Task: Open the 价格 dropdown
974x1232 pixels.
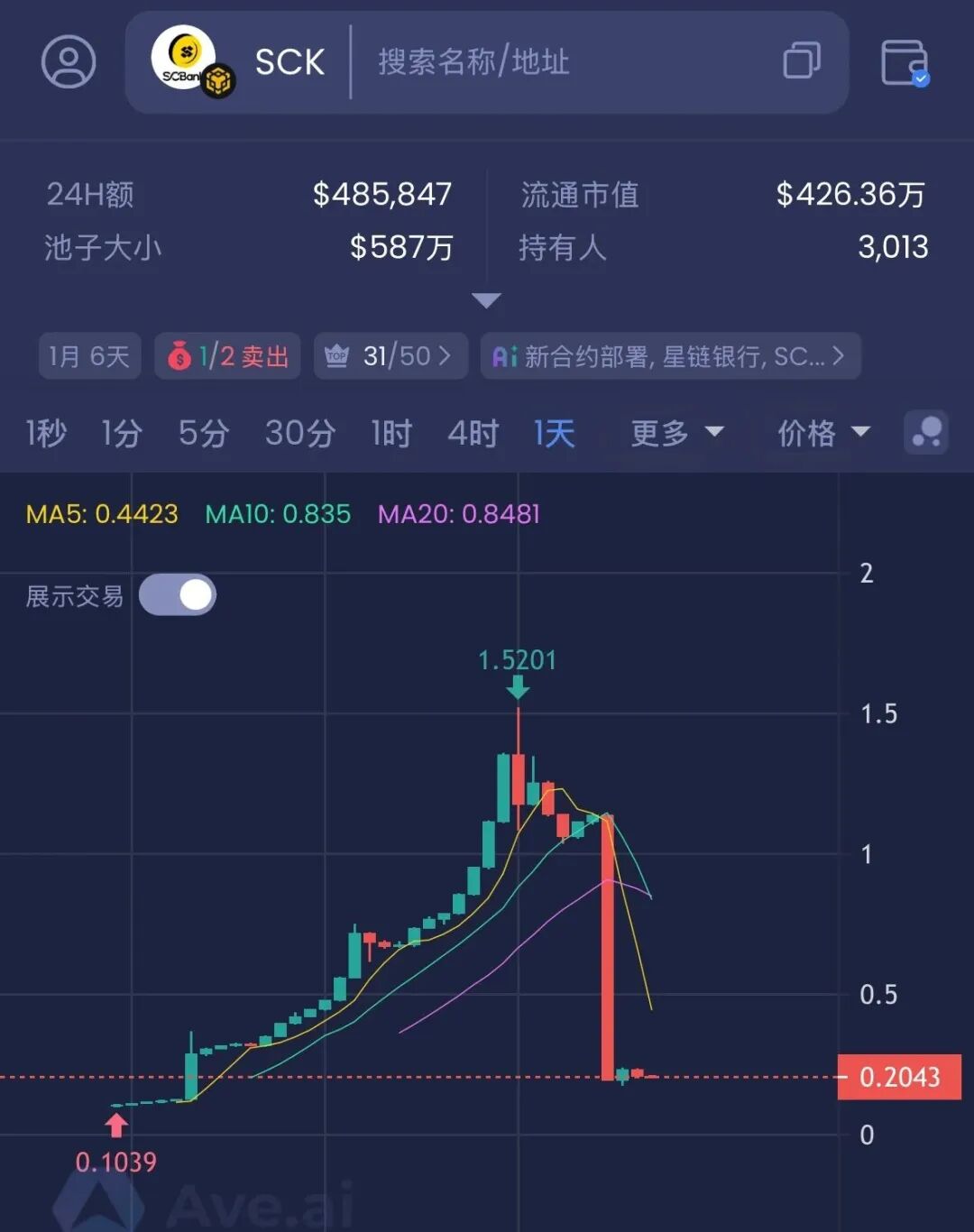Action: click(822, 434)
